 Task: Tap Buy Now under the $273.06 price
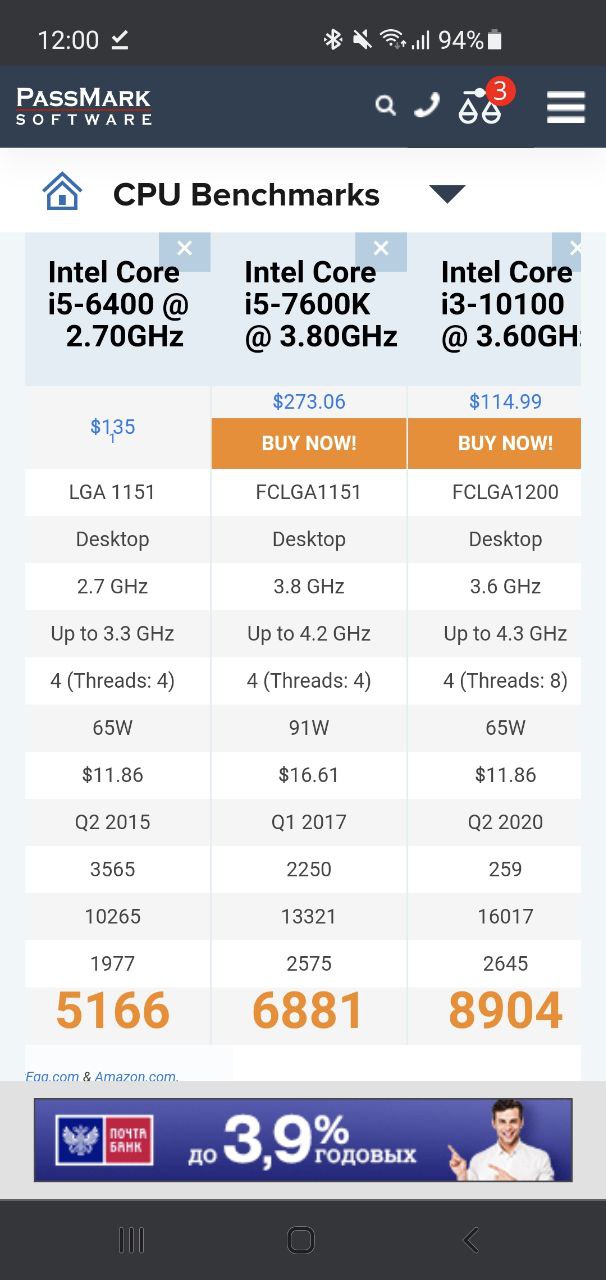click(x=309, y=443)
